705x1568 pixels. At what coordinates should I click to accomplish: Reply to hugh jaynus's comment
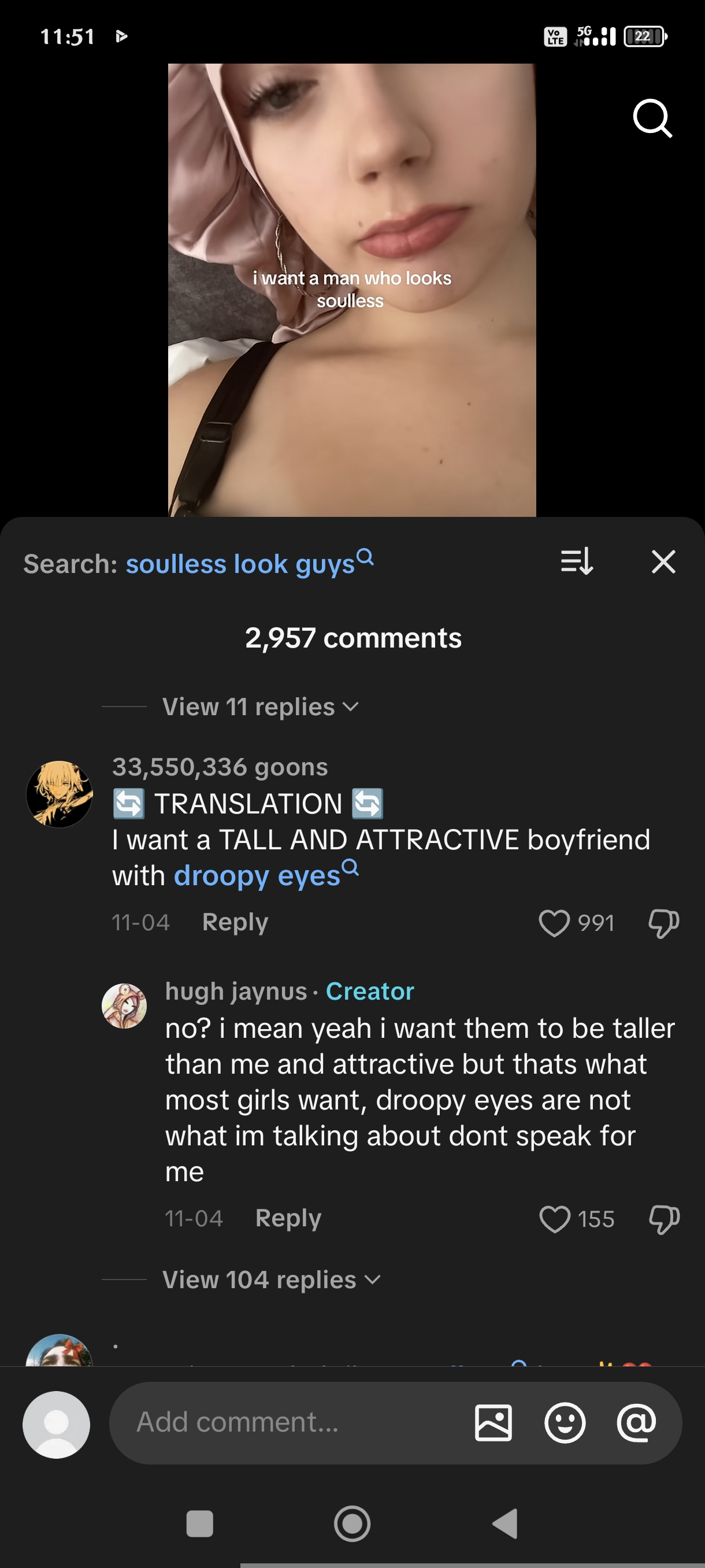tap(288, 1218)
